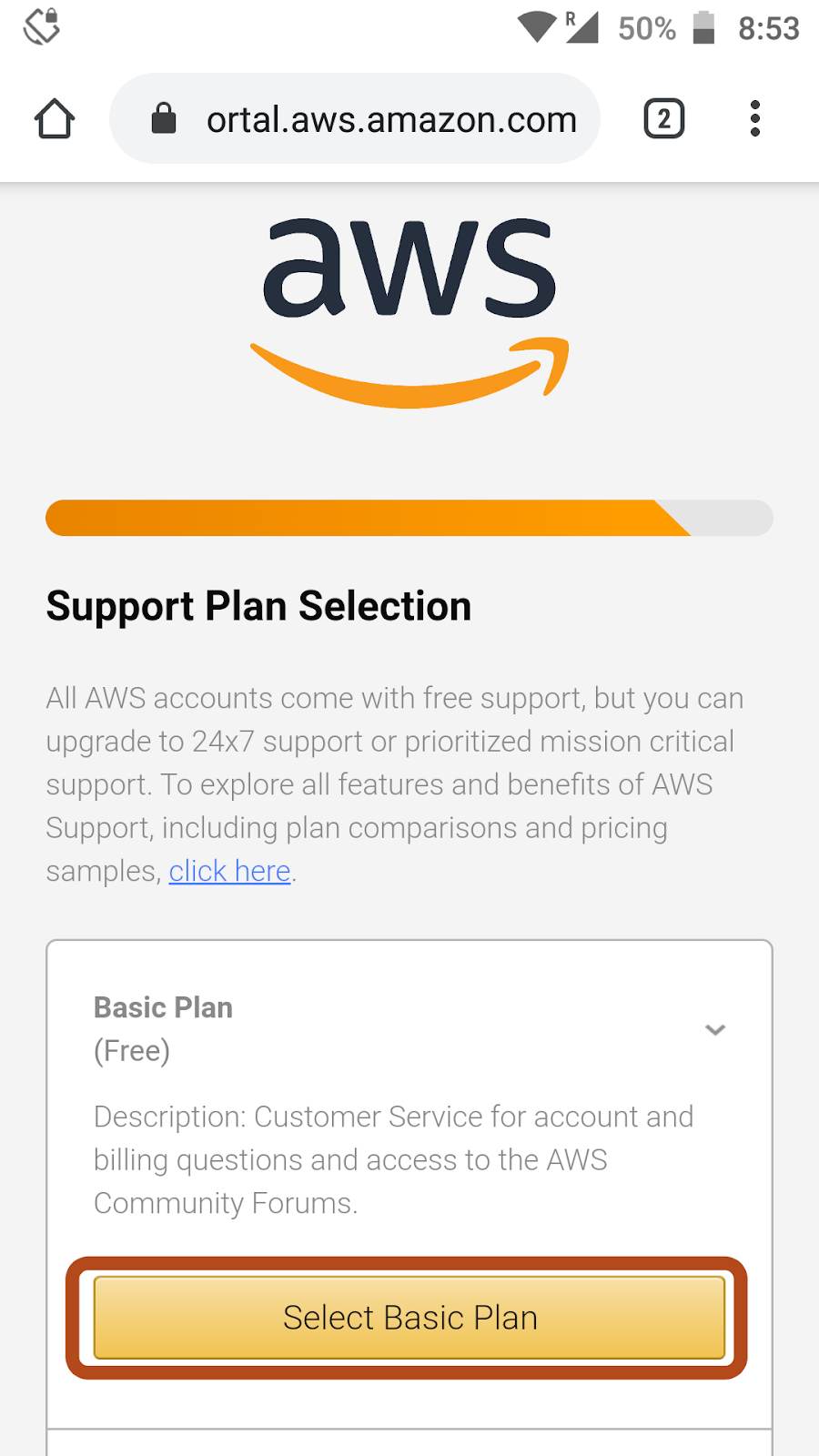Tap the padlock icon in the address bar

[164, 118]
